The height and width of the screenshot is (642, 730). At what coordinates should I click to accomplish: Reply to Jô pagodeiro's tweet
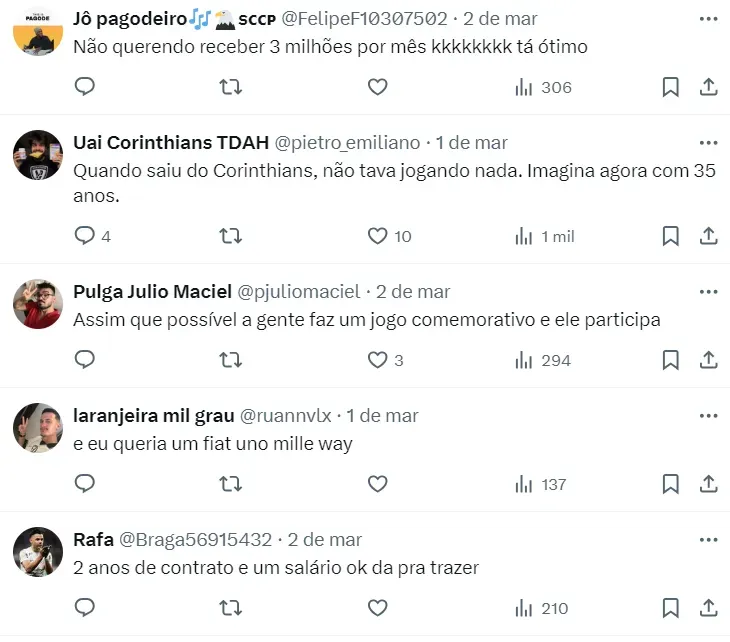[x=85, y=87]
